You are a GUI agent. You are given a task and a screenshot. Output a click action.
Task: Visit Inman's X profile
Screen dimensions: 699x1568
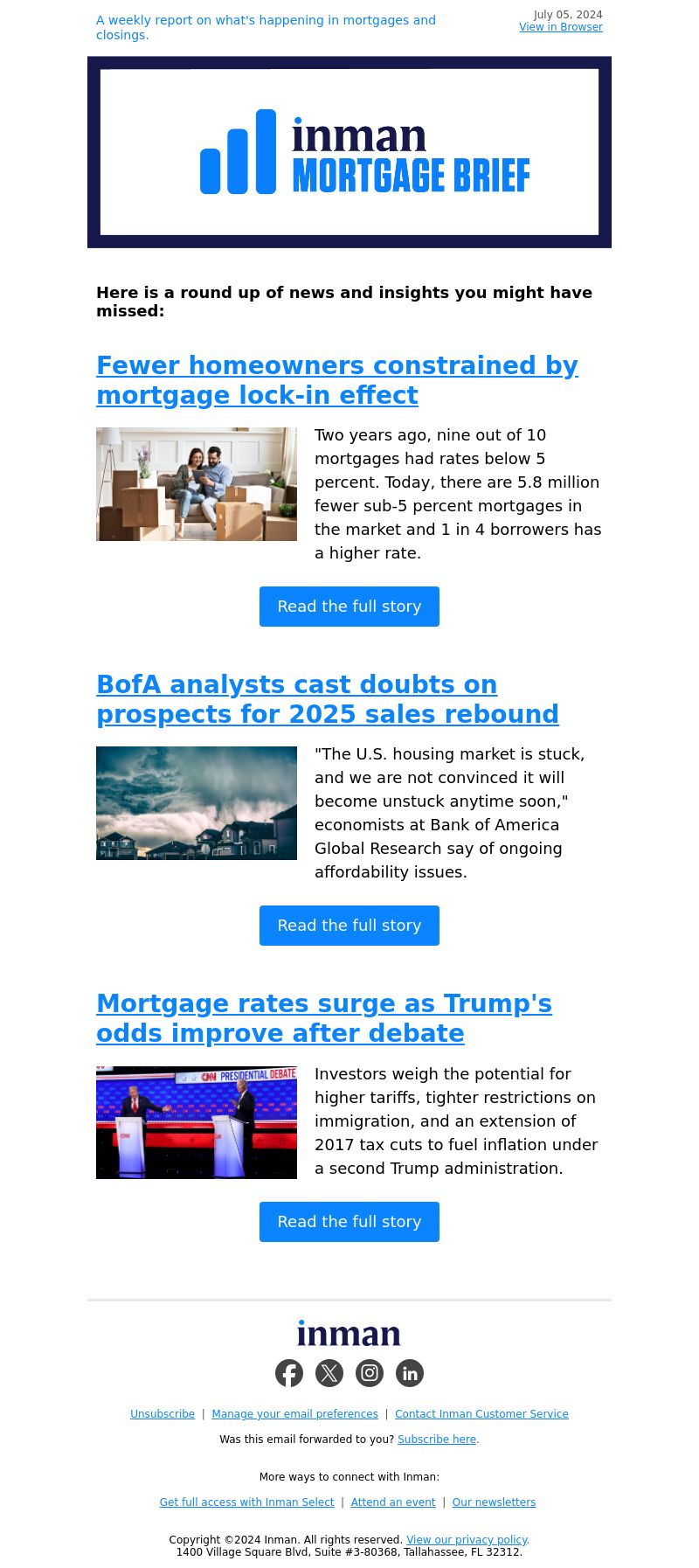329,1373
